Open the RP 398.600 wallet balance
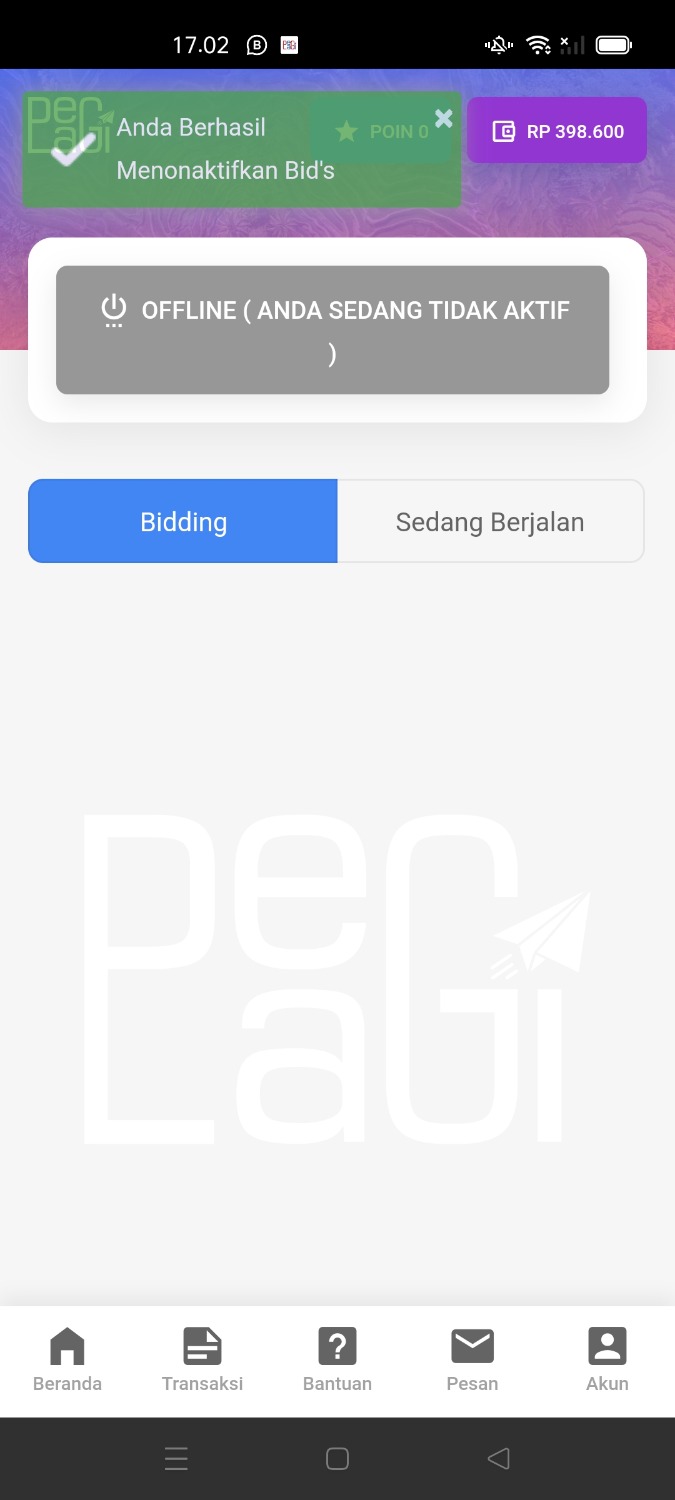The height and width of the screenshot is (1500, 675). (557, 131)
